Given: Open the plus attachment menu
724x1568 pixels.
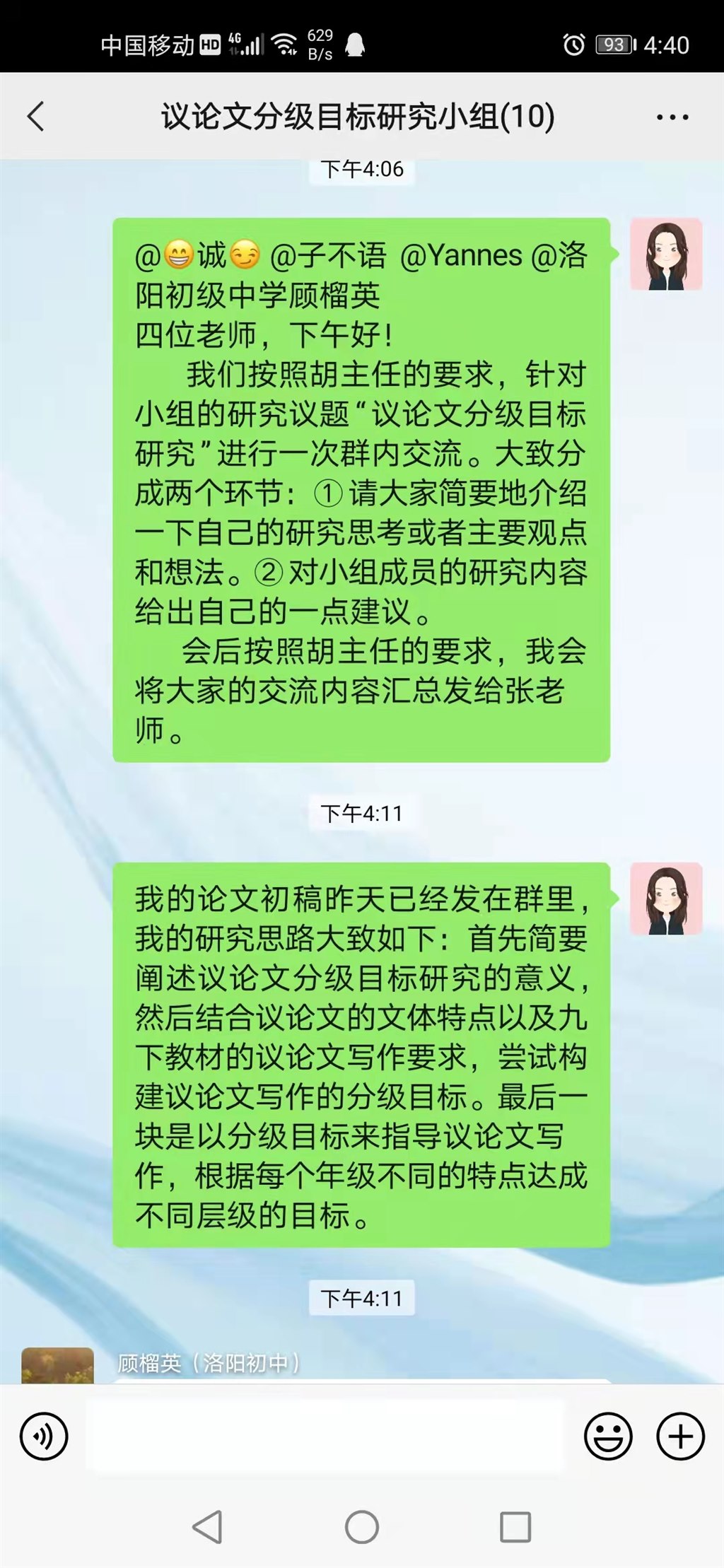Looking at the screenshot, I should (x=680, y=1436).
